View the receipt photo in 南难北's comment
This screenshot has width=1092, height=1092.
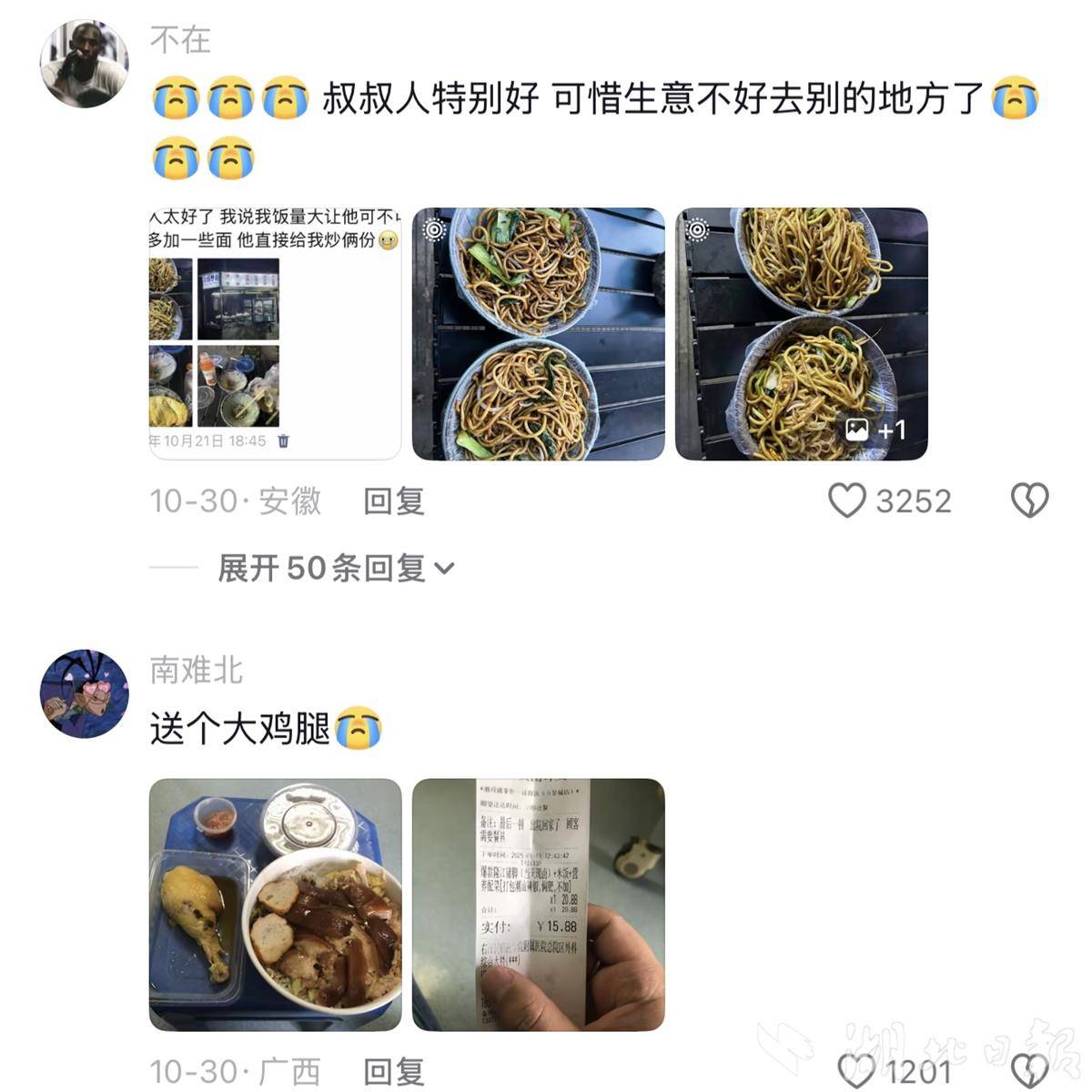(x=538, y=905)
